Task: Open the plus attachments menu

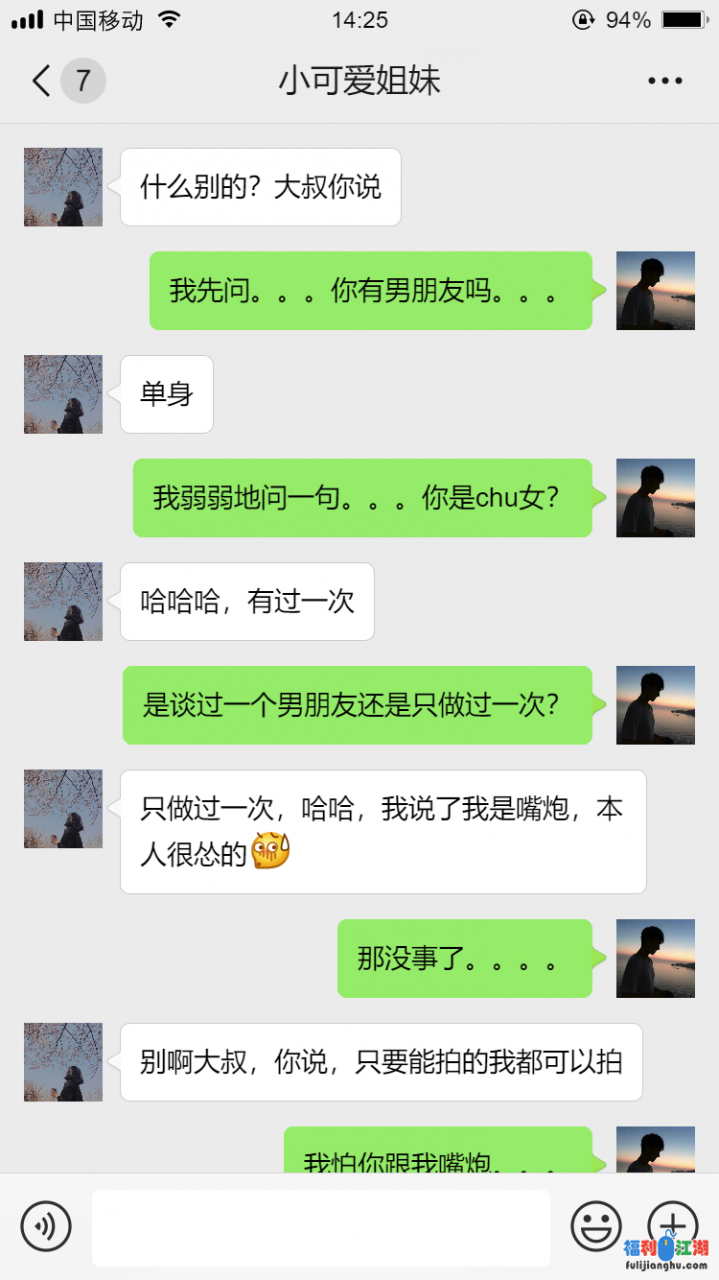Action: point(672,1224)
